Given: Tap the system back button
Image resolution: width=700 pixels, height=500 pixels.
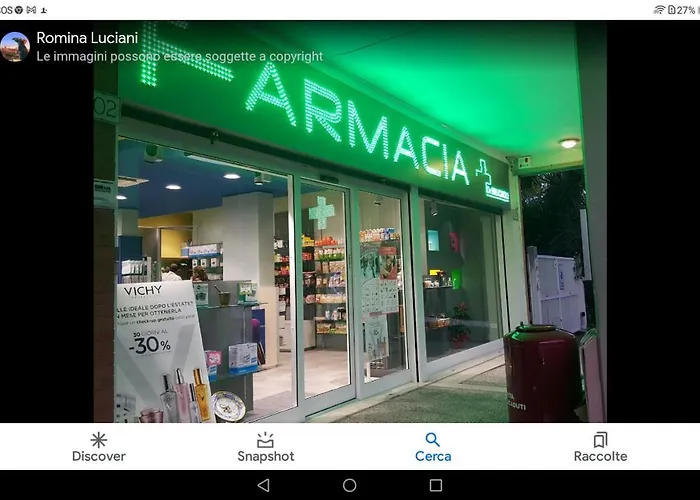Looking at the screenshot, I should click(263, 485).
